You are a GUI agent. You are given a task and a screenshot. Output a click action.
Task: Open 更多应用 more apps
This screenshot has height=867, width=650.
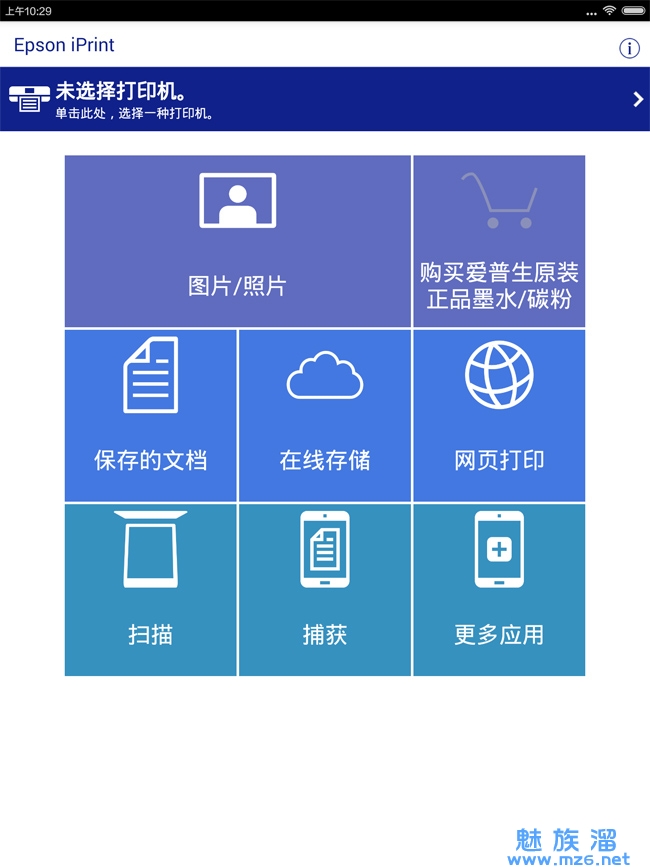tap(499, 589)
